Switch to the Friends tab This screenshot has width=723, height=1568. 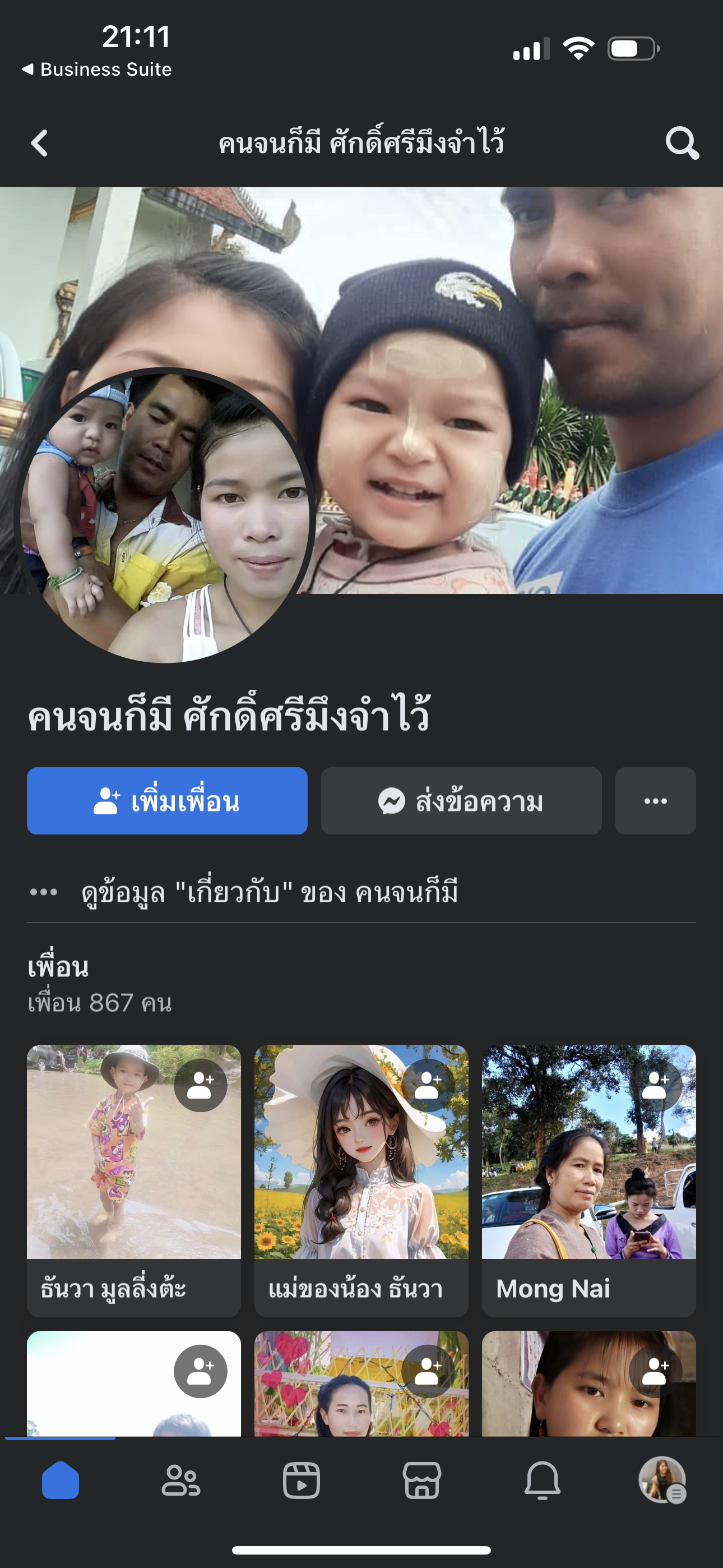point(180,1481)
